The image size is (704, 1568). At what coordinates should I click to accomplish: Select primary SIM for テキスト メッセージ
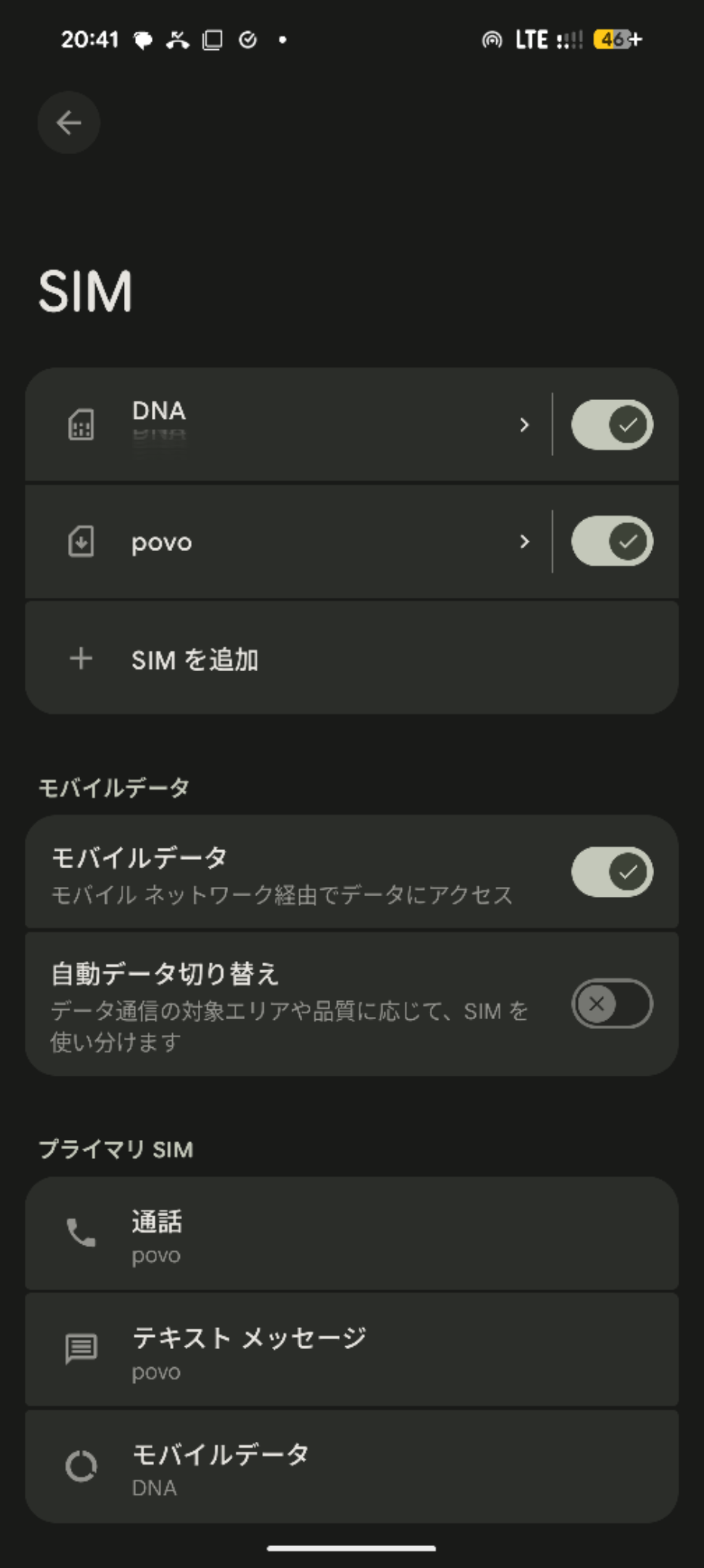(351, 1351)
